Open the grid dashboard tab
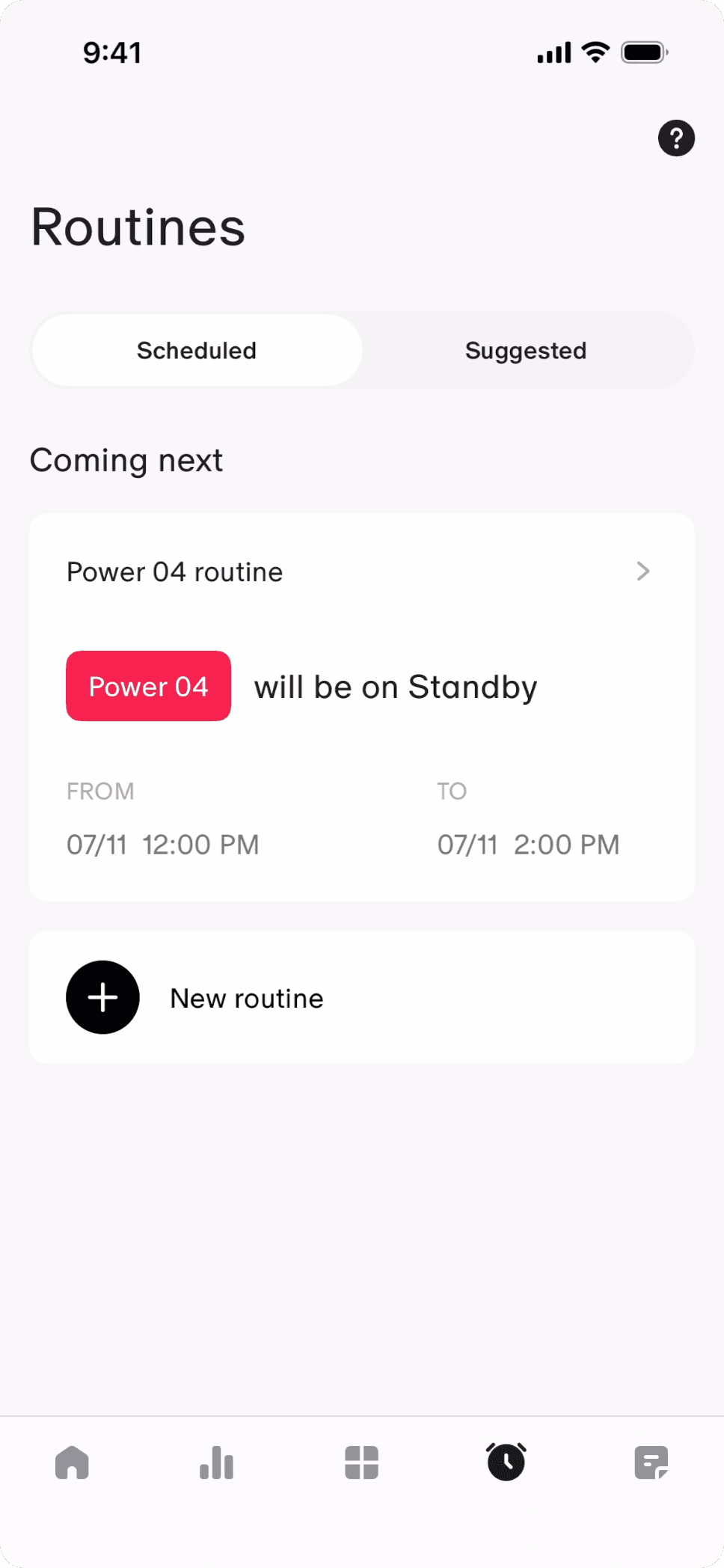Screen dimensions: 724x1568 362,1463
